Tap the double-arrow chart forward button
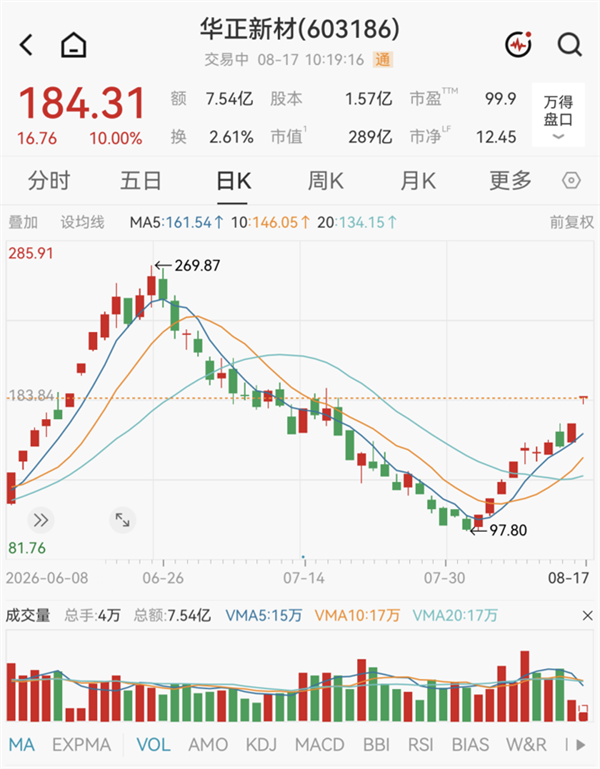The height and width of the screenshot is (769, 600). point(41,520)
